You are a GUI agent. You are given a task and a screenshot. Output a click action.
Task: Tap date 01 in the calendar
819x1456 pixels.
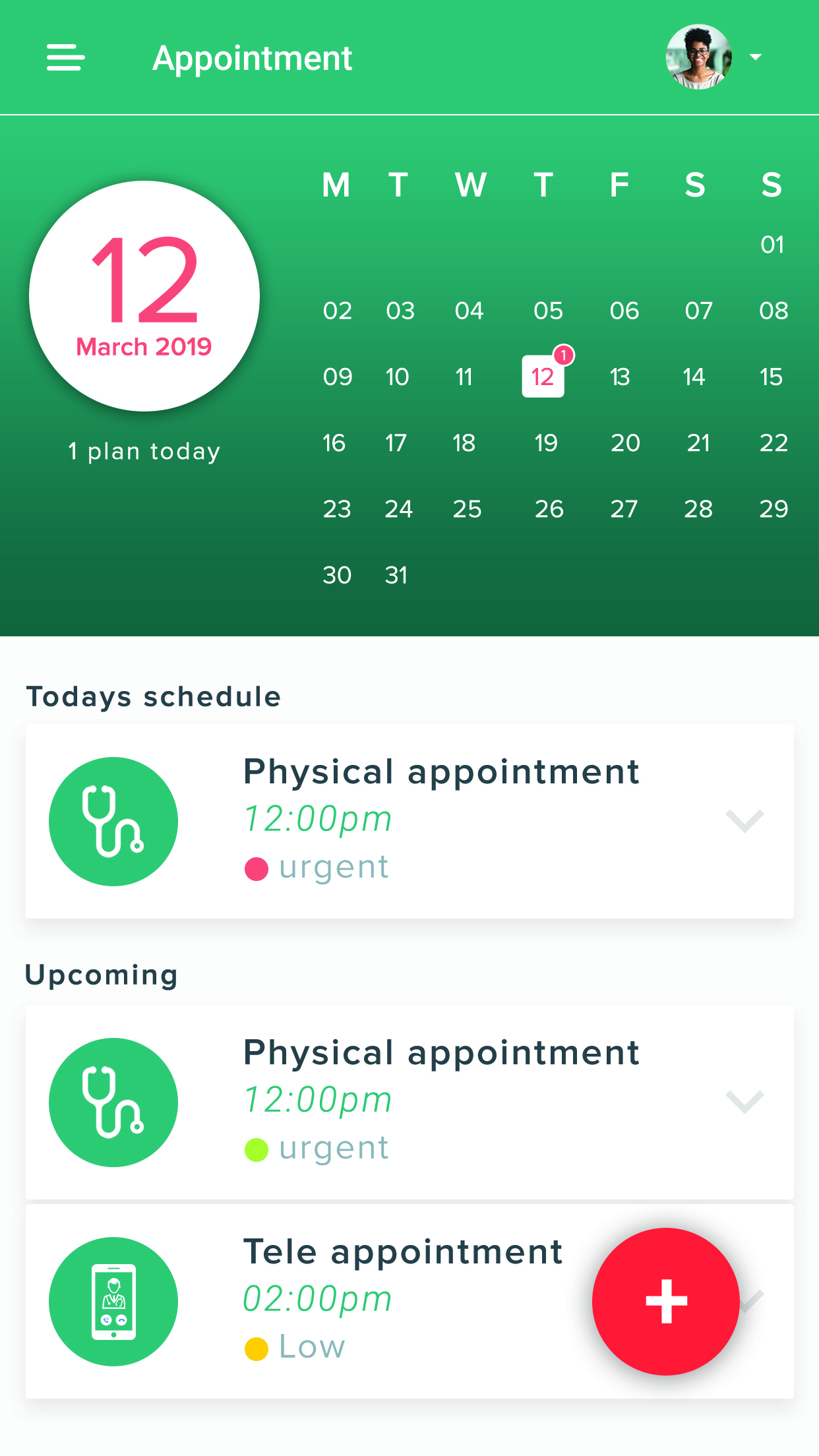coord(772,245)
